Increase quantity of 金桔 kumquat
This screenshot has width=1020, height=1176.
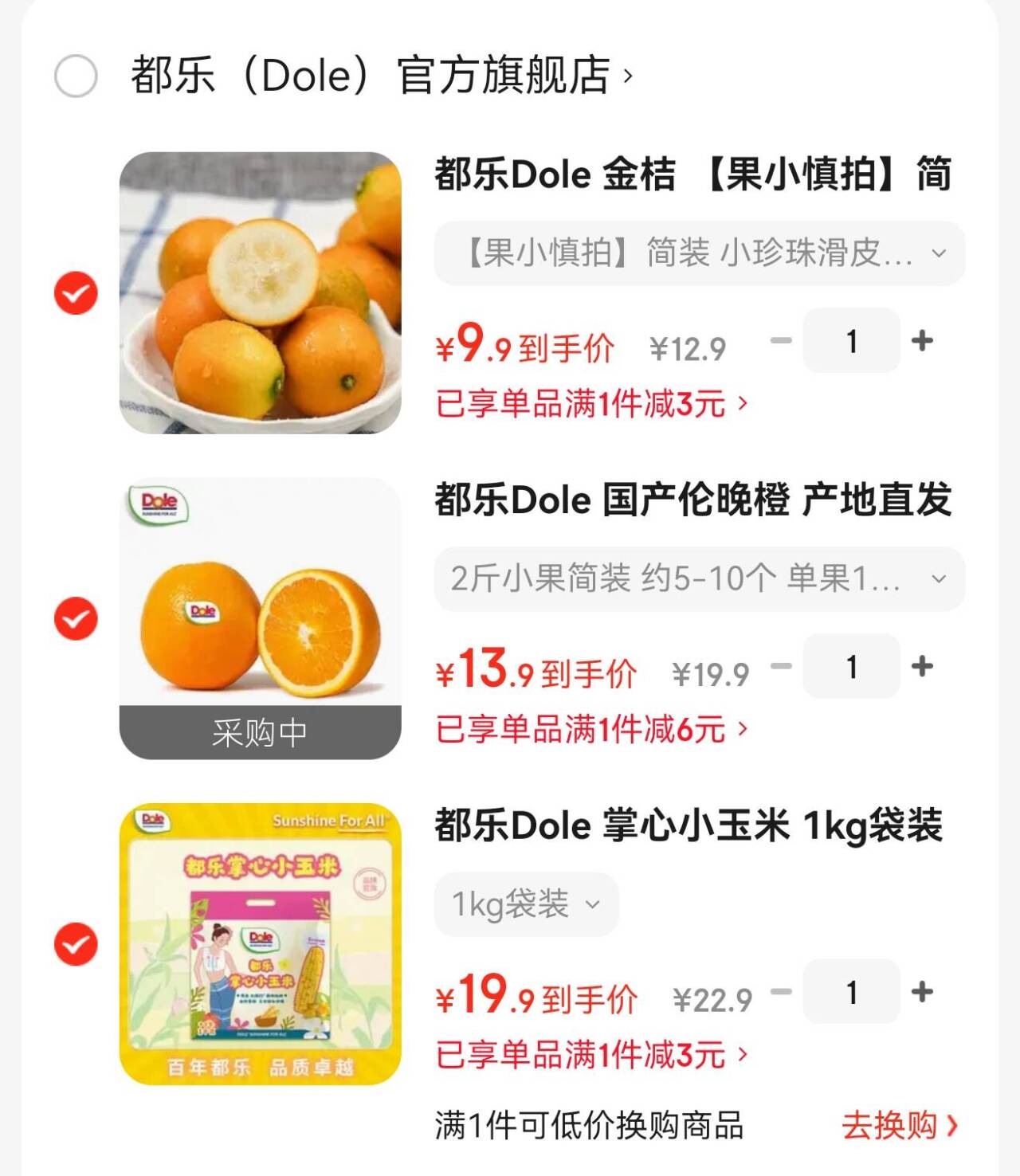(x=922, y=341)
